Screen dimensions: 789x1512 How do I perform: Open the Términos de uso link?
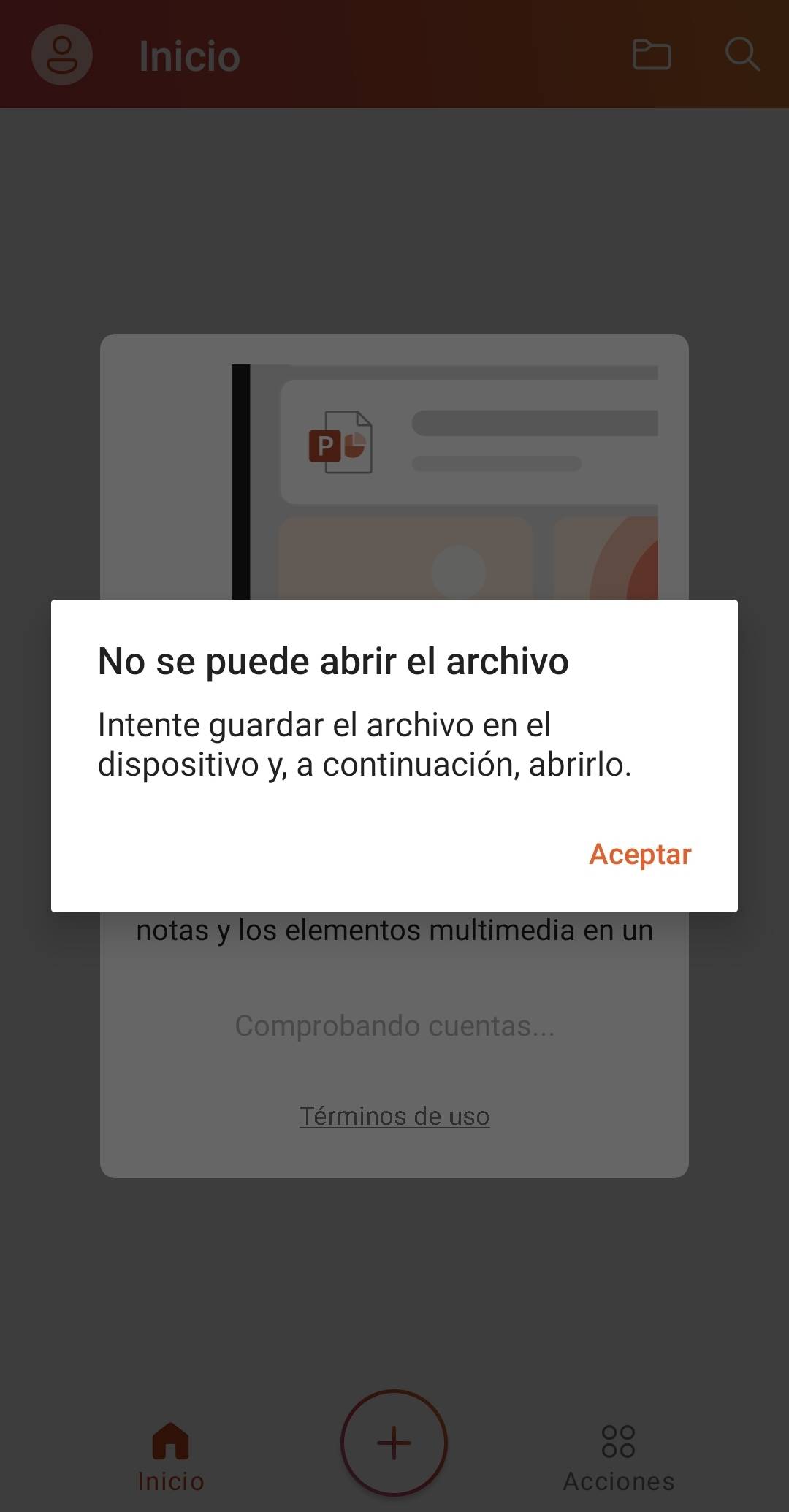(x=394, y=1116)
